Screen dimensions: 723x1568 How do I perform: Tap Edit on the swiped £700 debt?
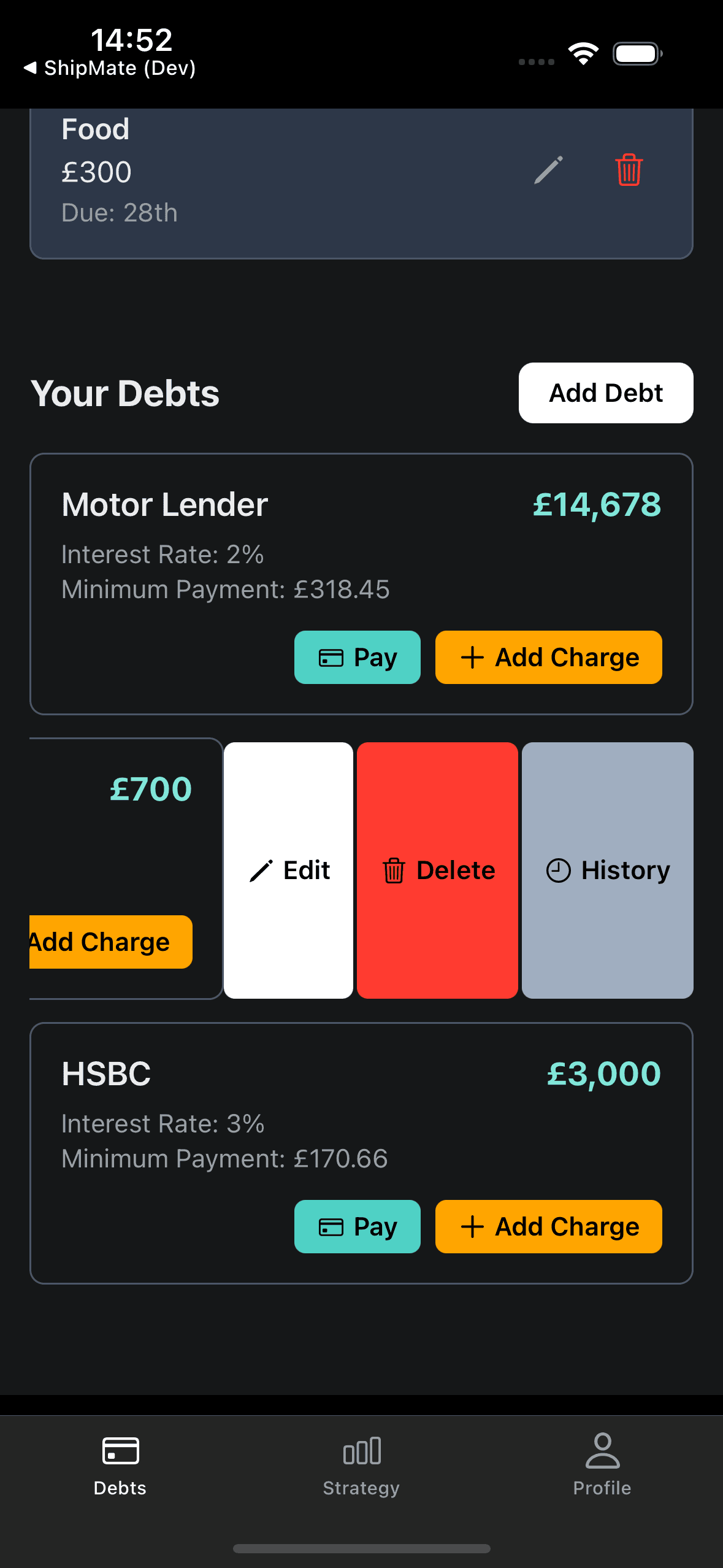click(289, 870)
